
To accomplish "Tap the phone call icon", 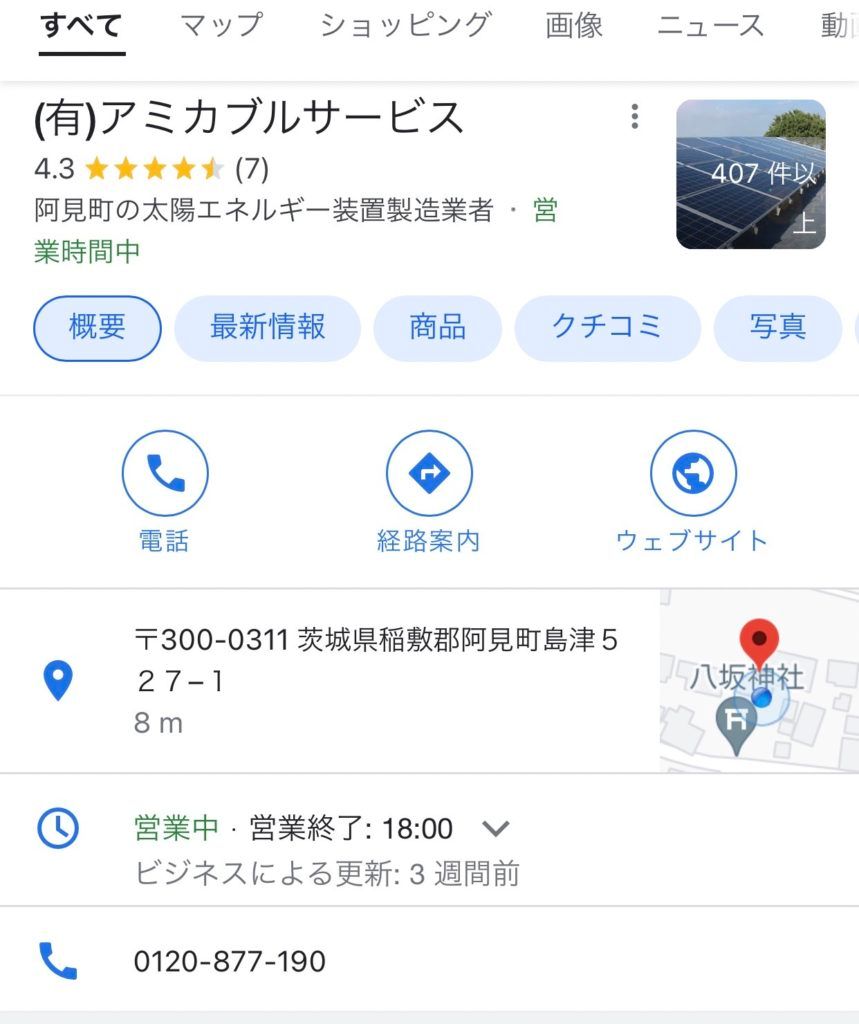I will point(165,473).
